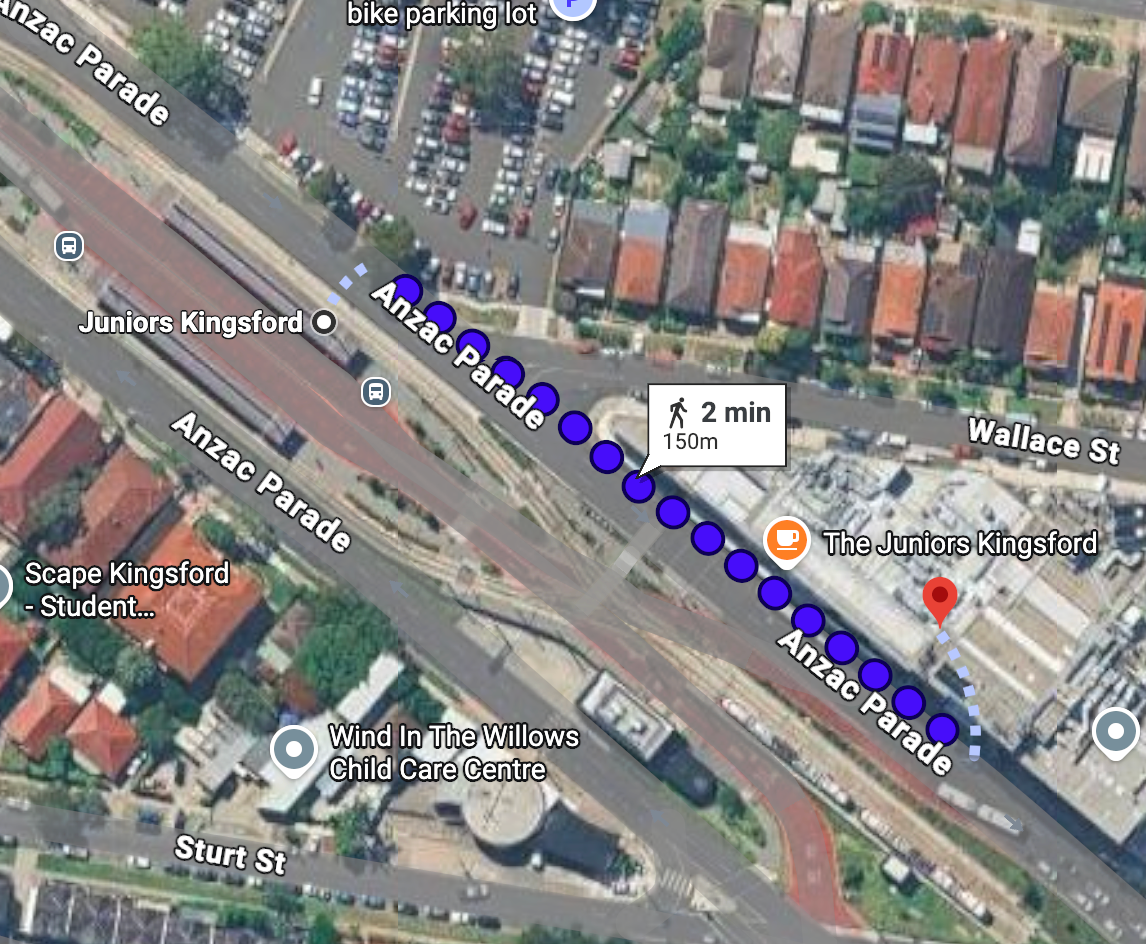Image resolution: width=1146 pixels, height=944 pixels.
Task: Open the bike parking lot marker
Action: 577,8
